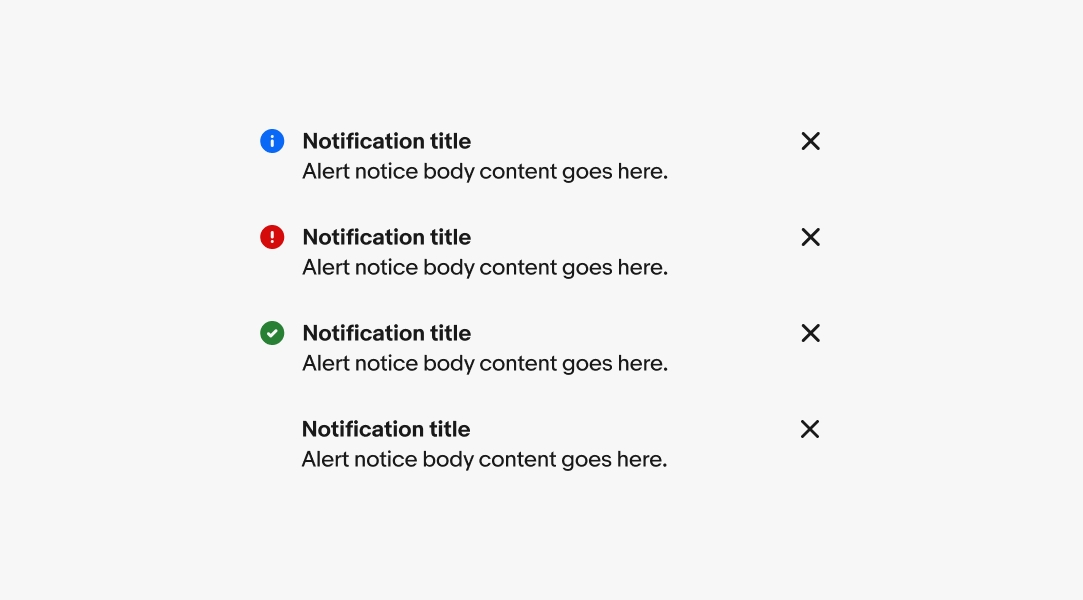Viewport: 1083px width, 600px height.
Task: Close the notification without an icon
Action: point(810,429)
